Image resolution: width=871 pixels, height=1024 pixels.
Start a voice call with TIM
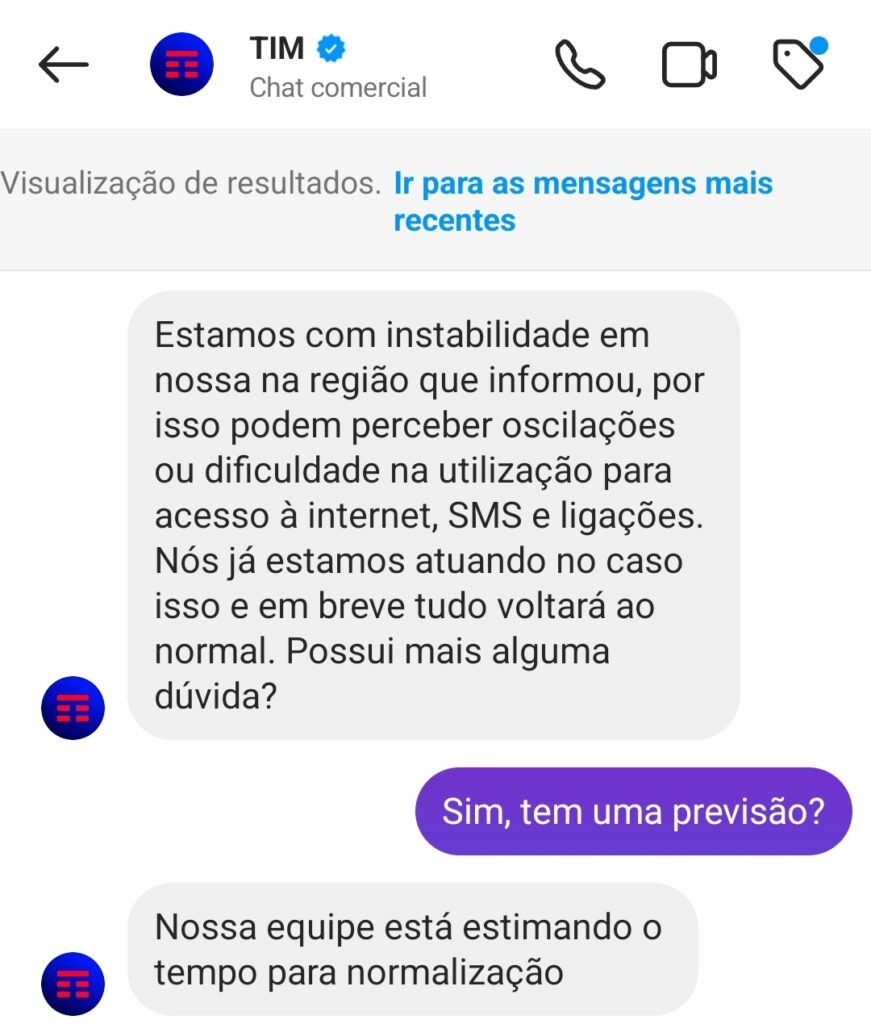[580, 66]
